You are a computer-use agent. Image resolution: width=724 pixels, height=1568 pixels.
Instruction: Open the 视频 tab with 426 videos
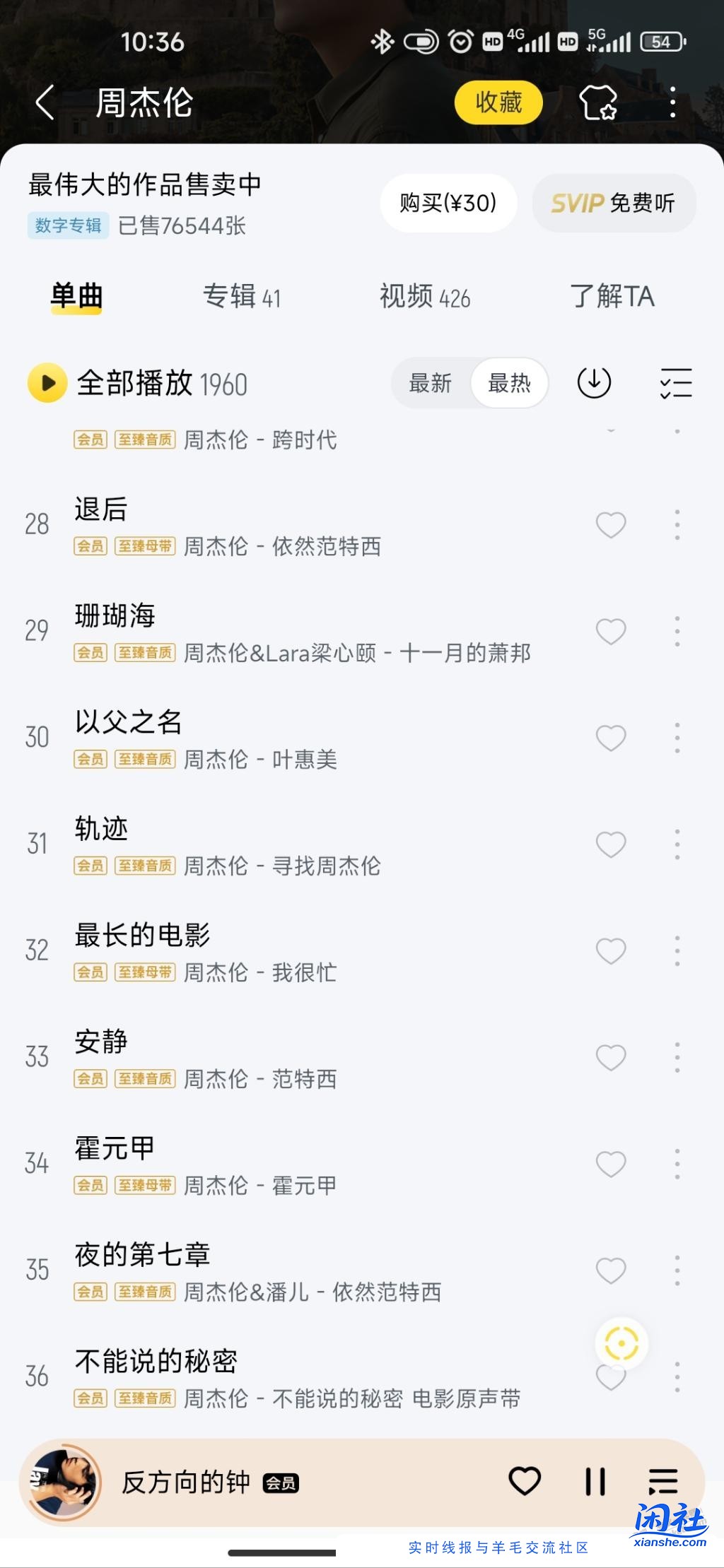click(425, 297)
